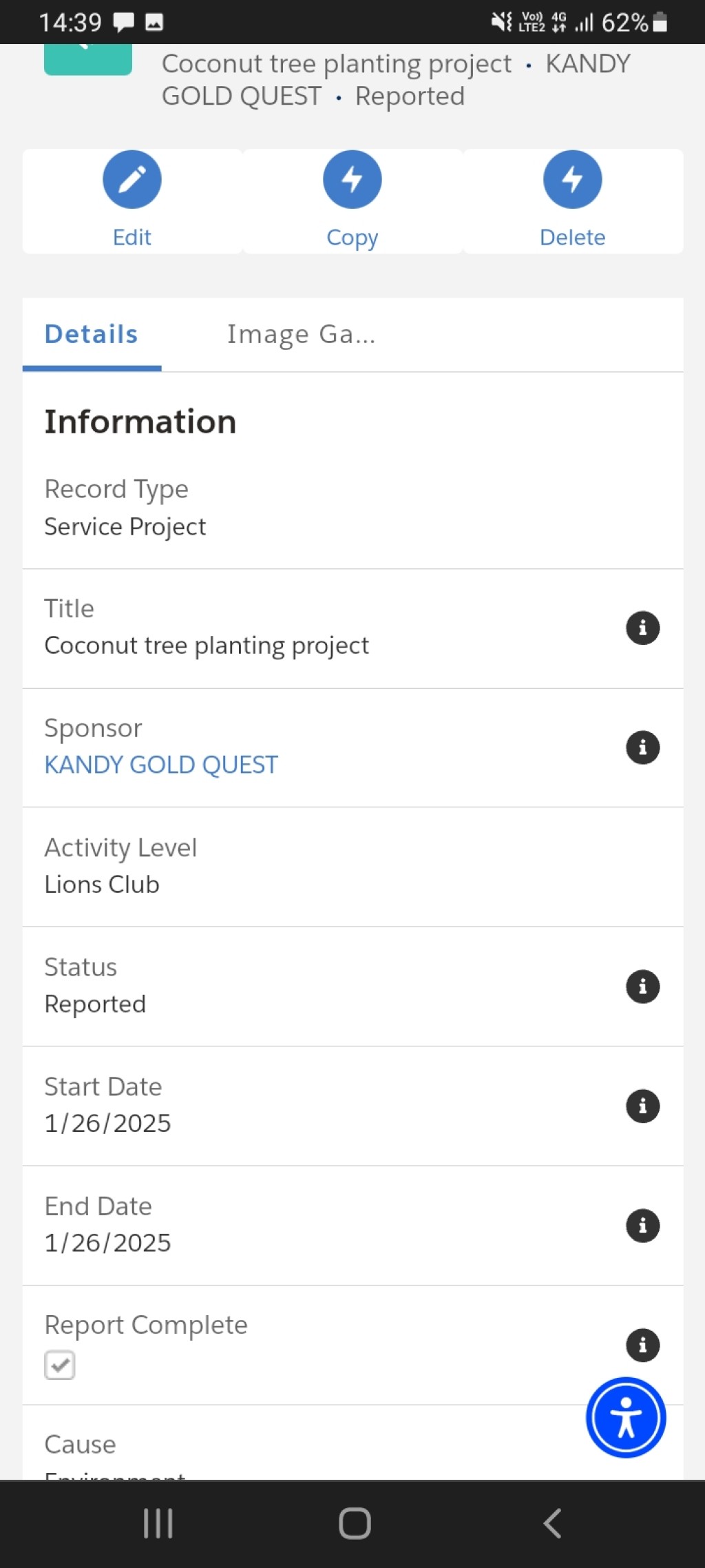Select the Details tab
Image resolution: width=705 pixels, height=1568 pixels.
click(x=92, y=335)
